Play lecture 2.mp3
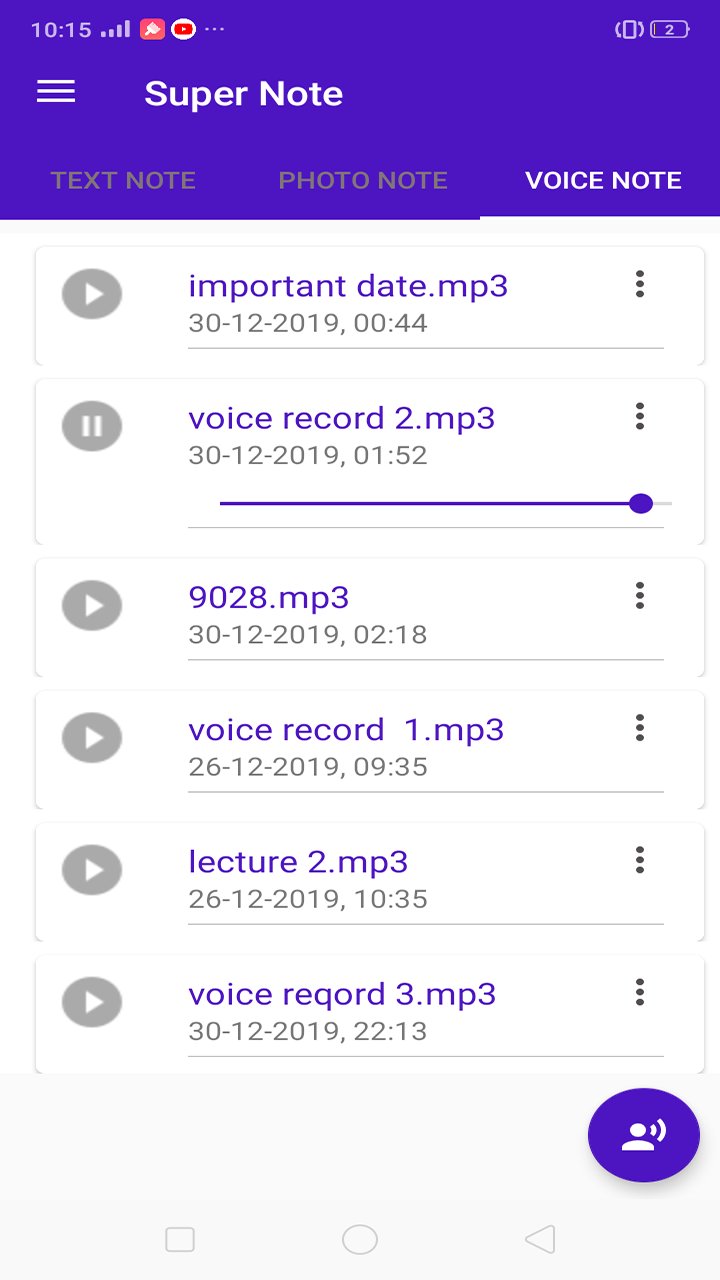Viewport: 720px width, 1280px height. pyautogui.click(x=92, y=870)
